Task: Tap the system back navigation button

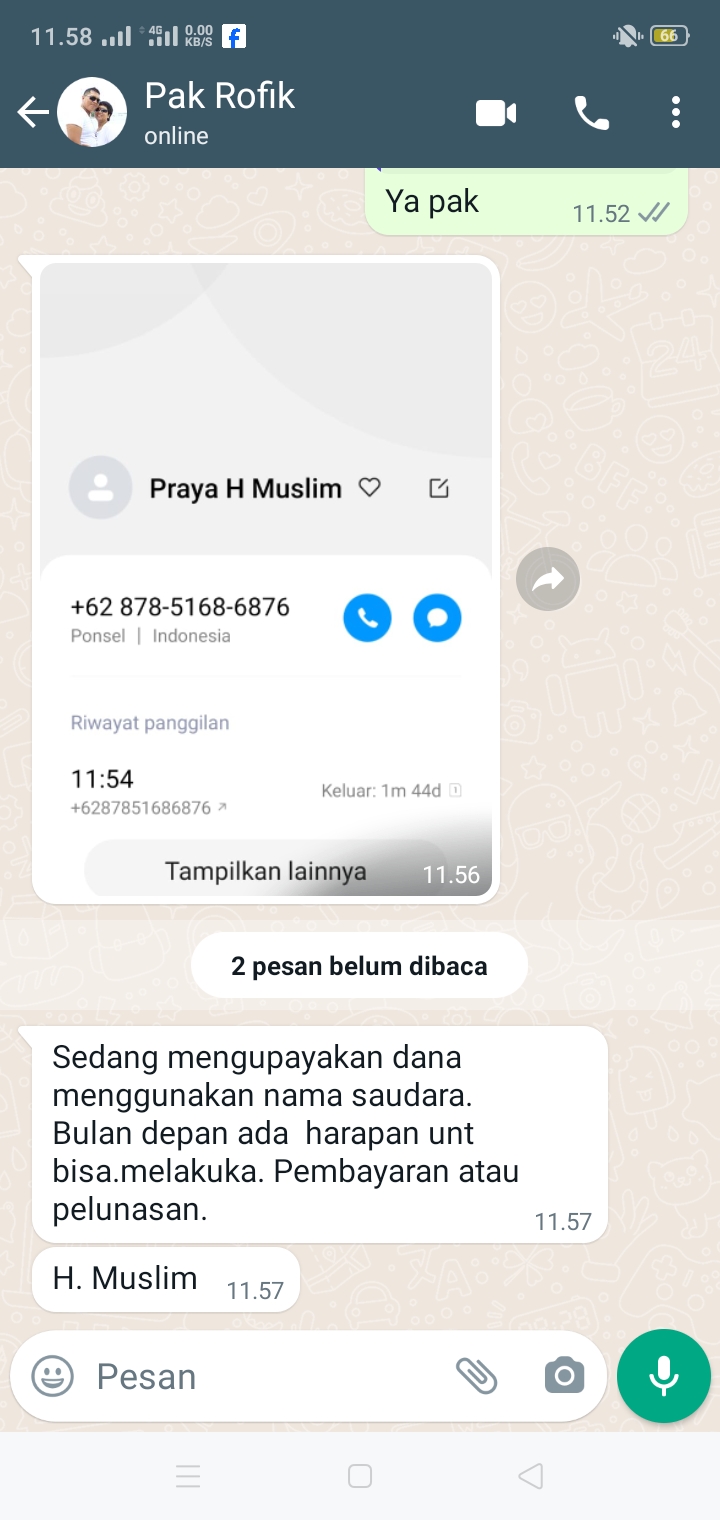Action: point(531,1476)
